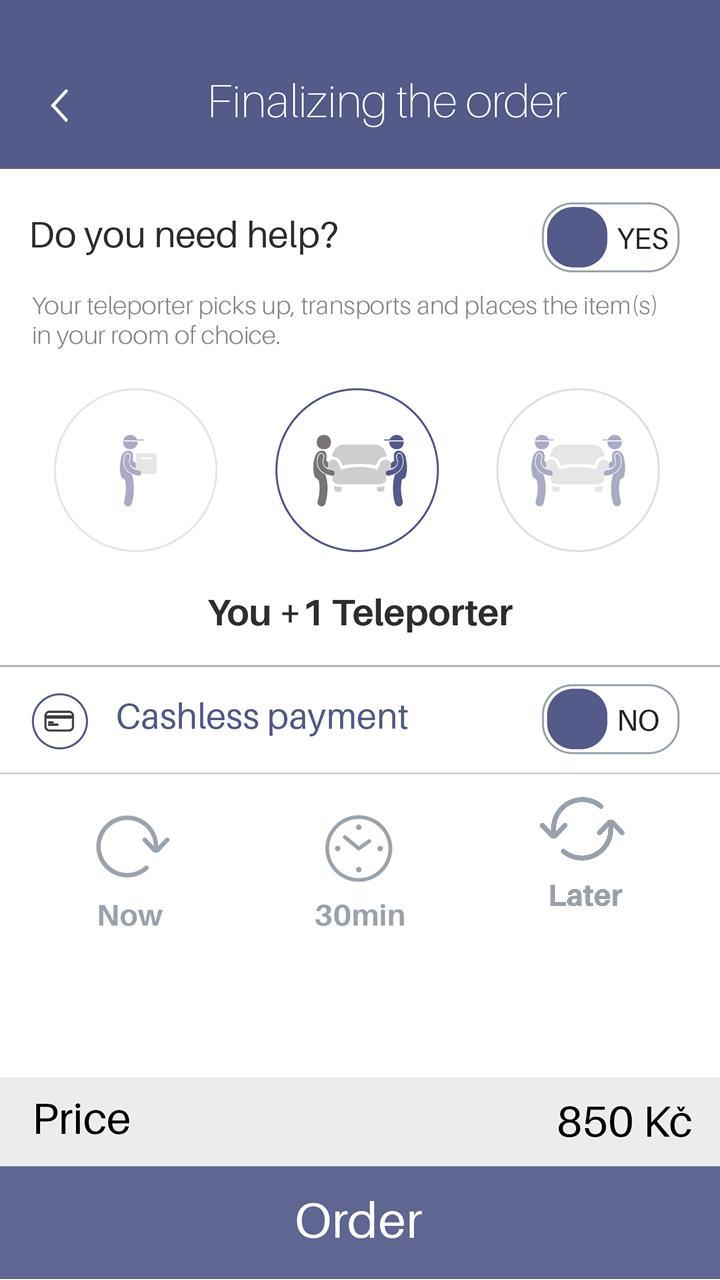Click the 'Cashless payment' label

point(262,716)
